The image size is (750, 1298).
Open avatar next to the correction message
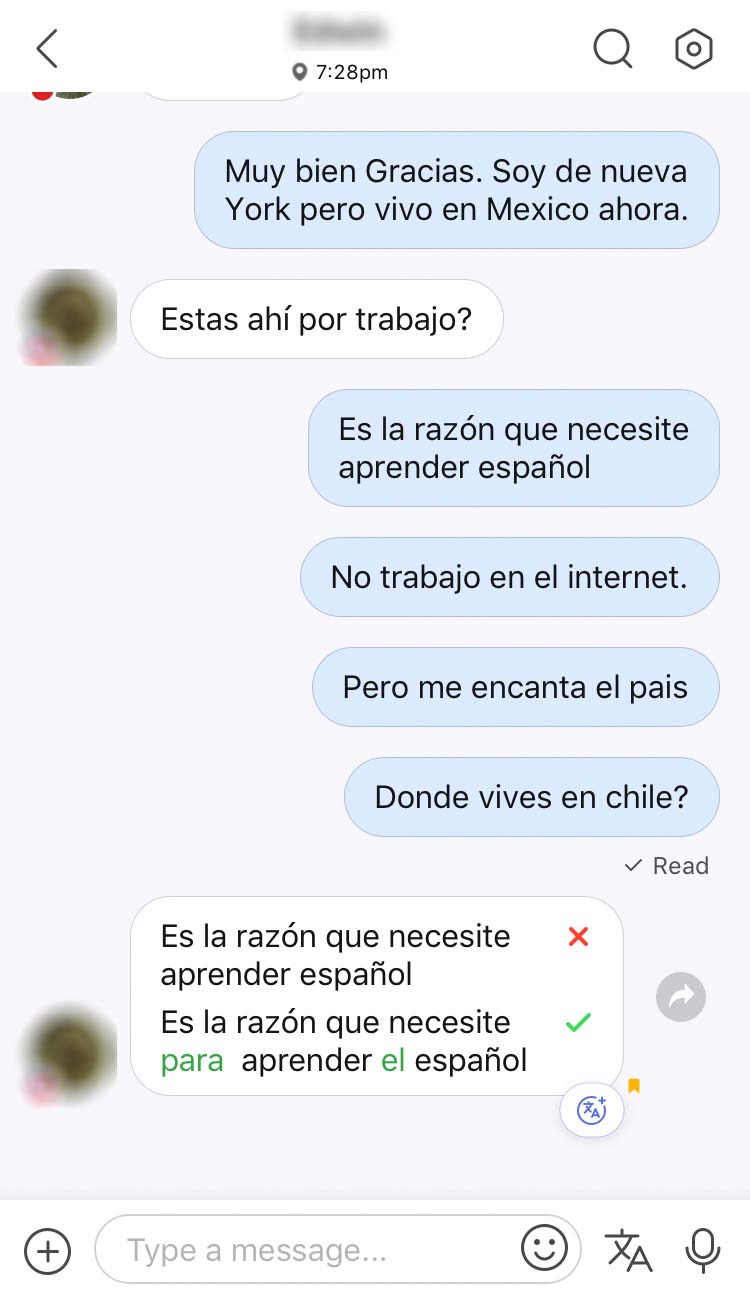[68, 1053]
